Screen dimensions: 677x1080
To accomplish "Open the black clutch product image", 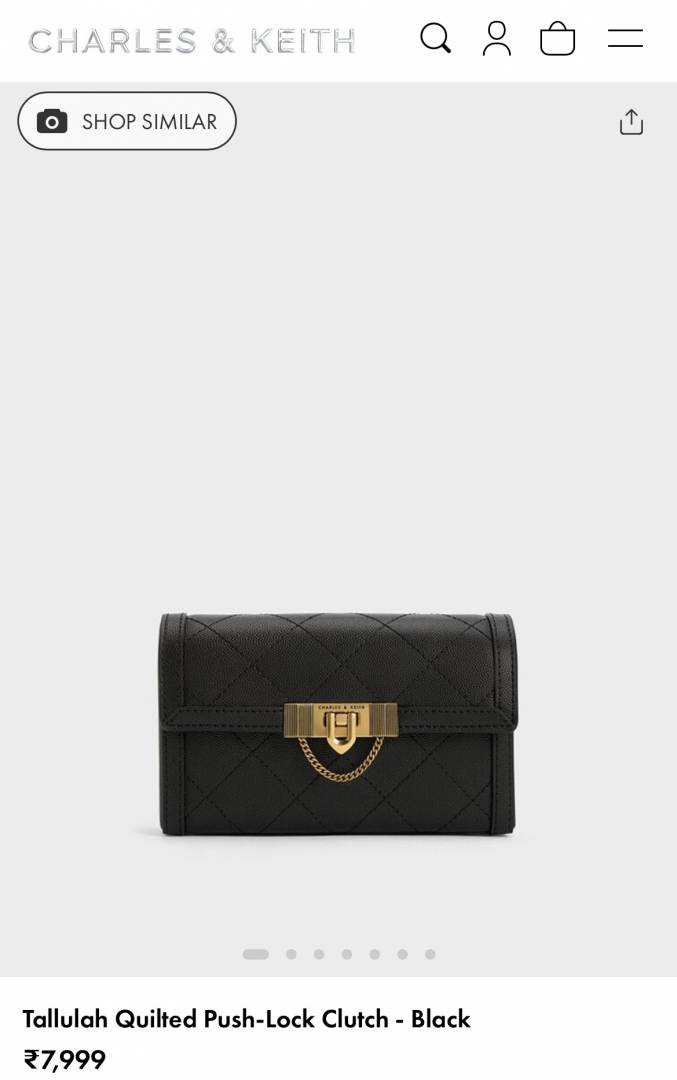I will coord(338,724).
